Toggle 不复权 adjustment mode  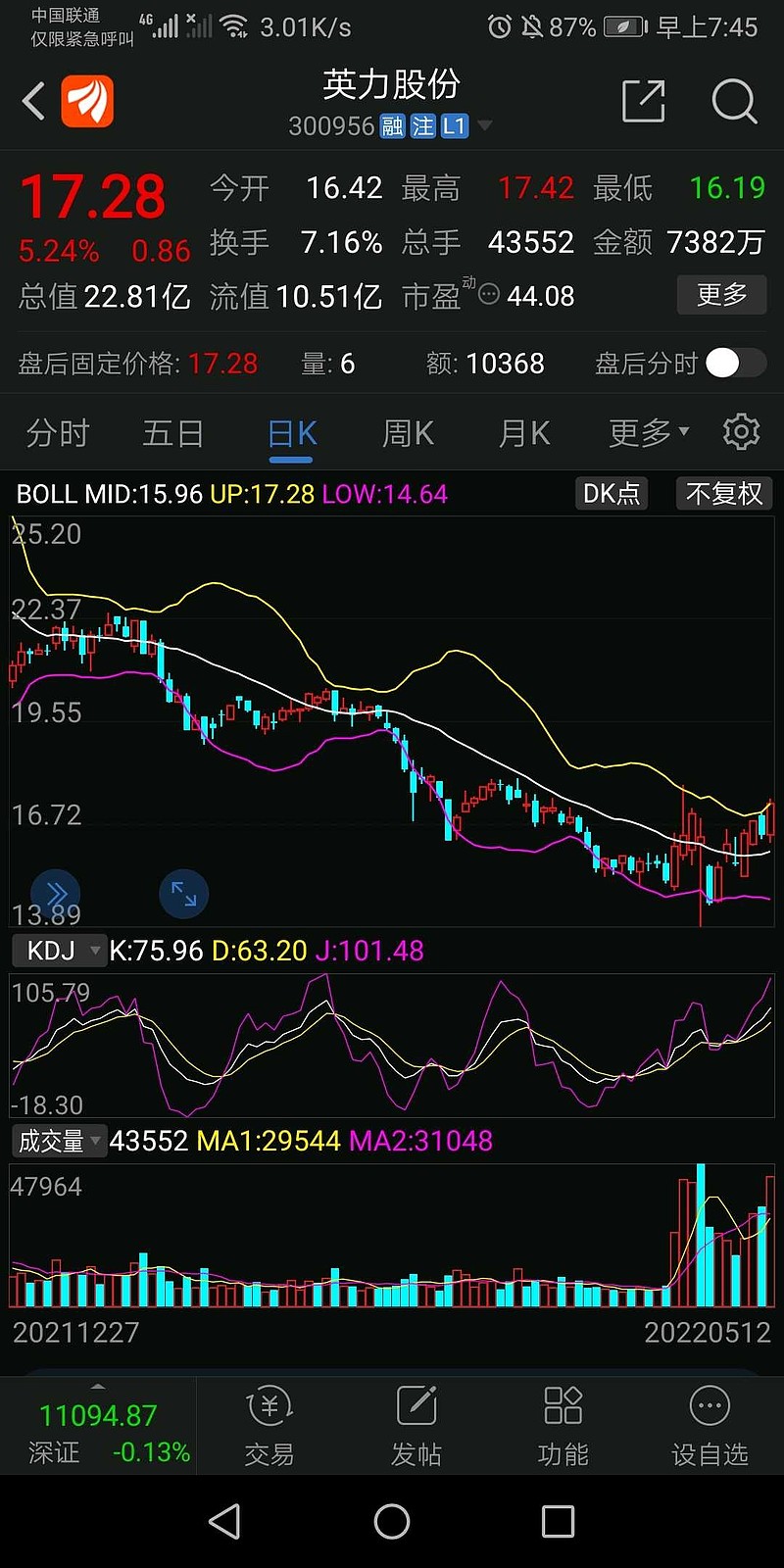click(723, 494)
